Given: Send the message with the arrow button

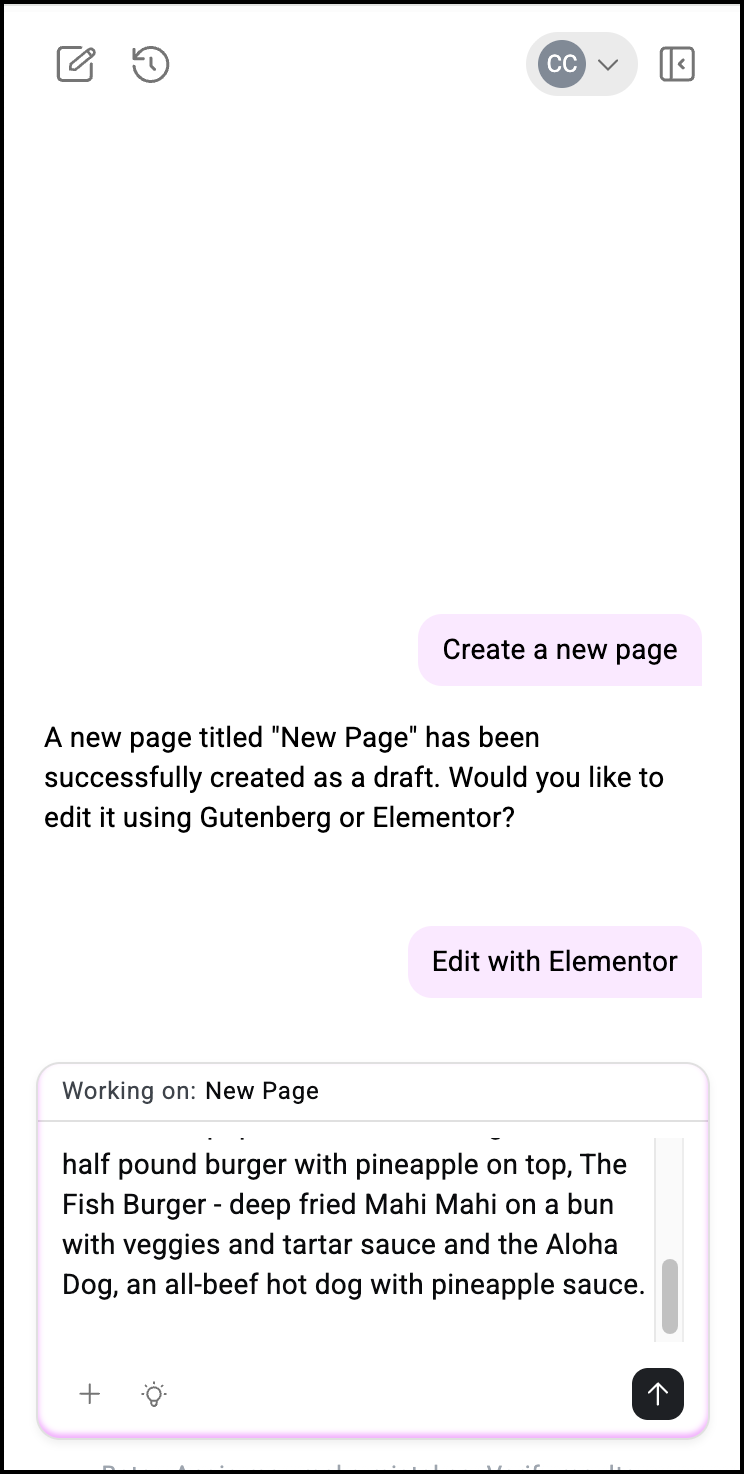Looking at the screenshot, I should coord(657,1394).
